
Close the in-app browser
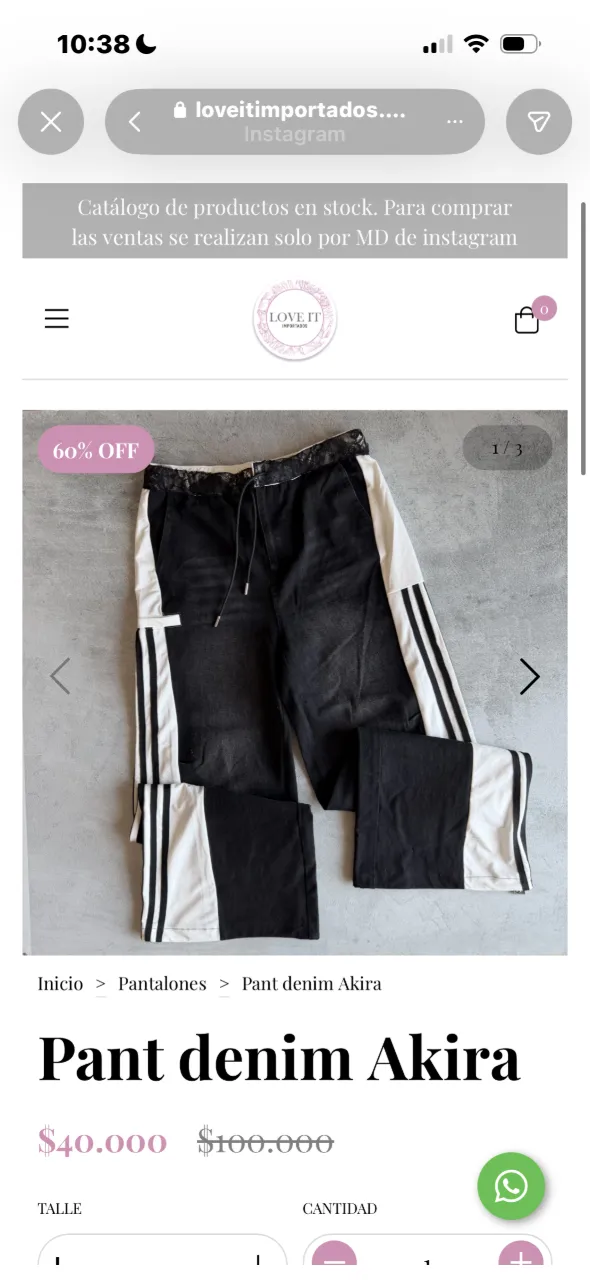51,122
